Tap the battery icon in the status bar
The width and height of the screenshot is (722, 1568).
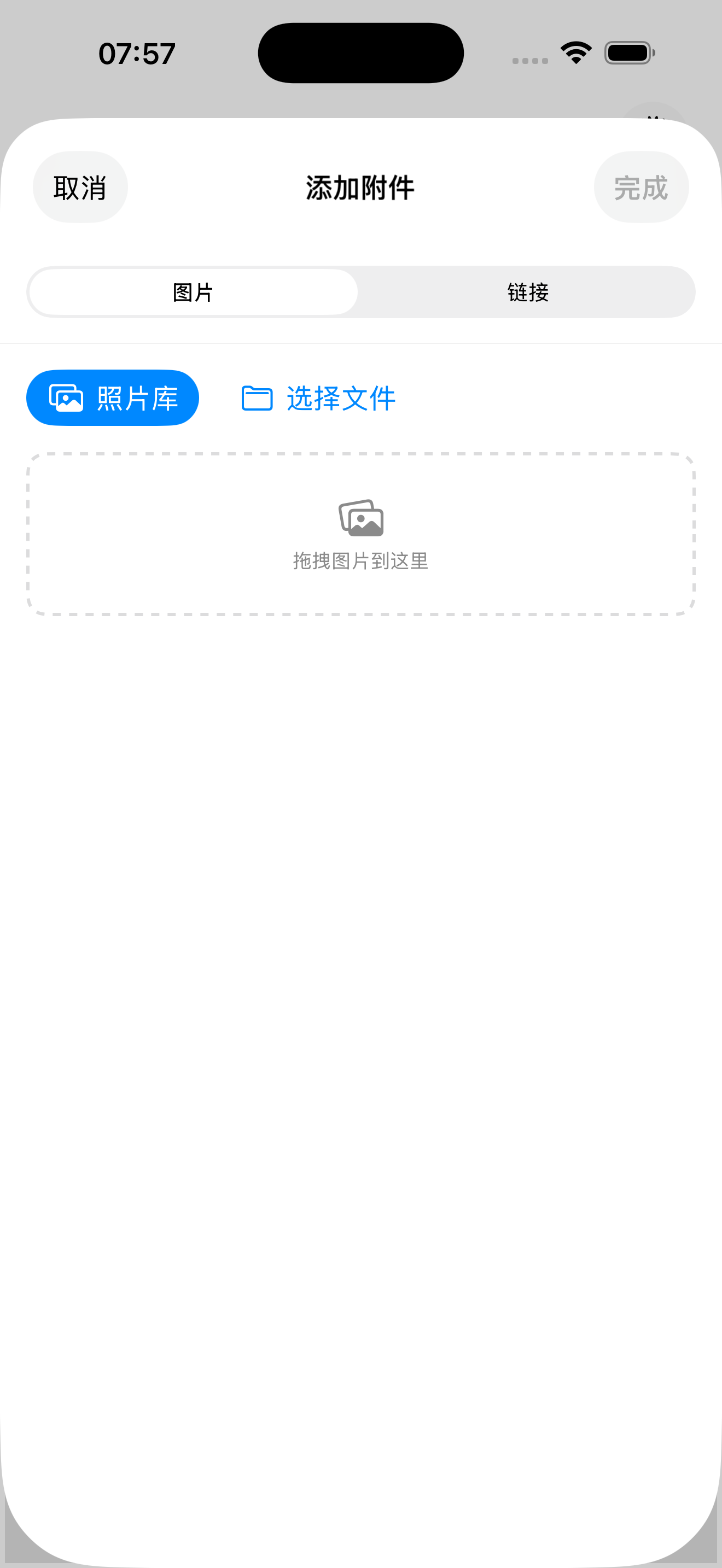pos(630,53)
